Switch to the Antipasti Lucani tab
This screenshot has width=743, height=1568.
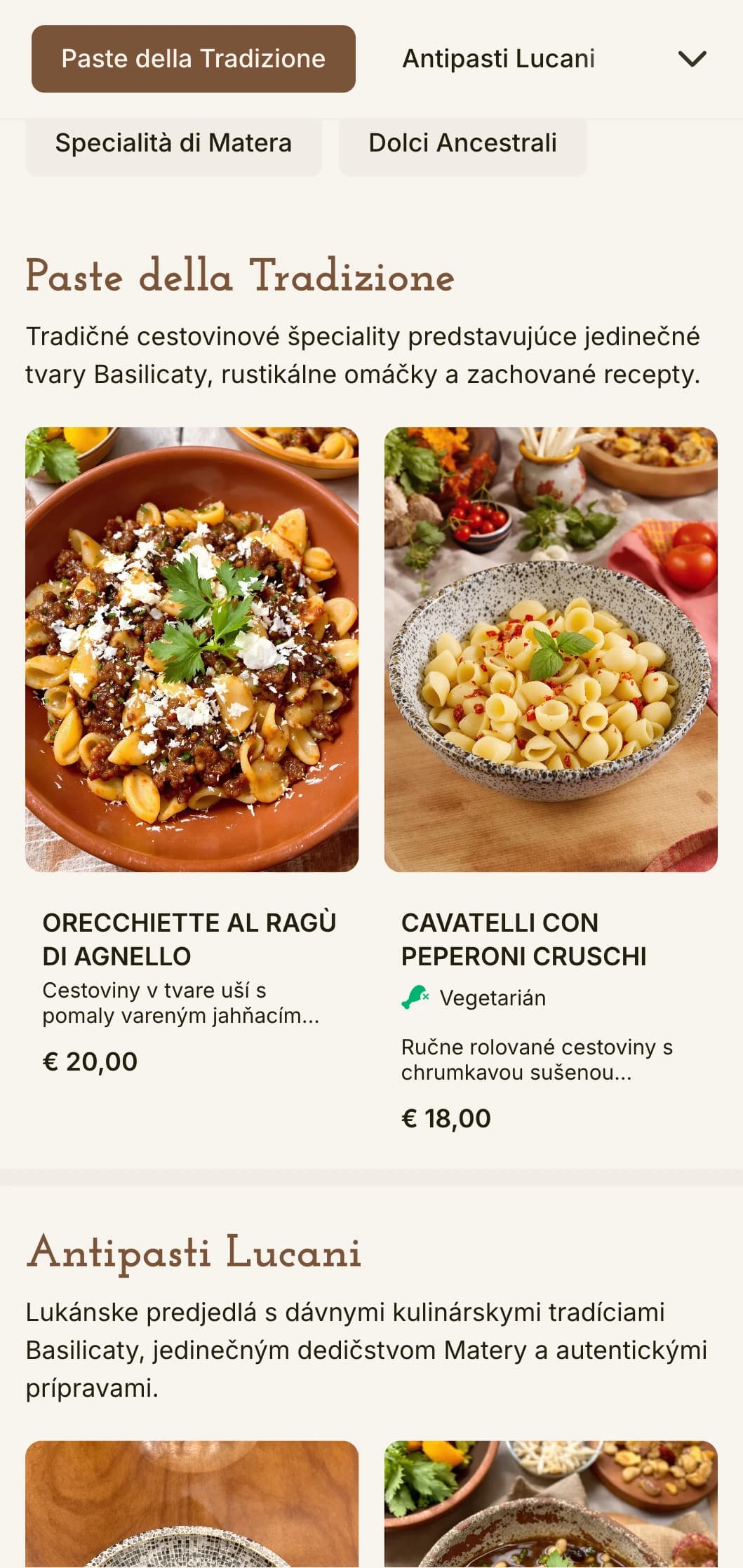[x=498, y=59]
